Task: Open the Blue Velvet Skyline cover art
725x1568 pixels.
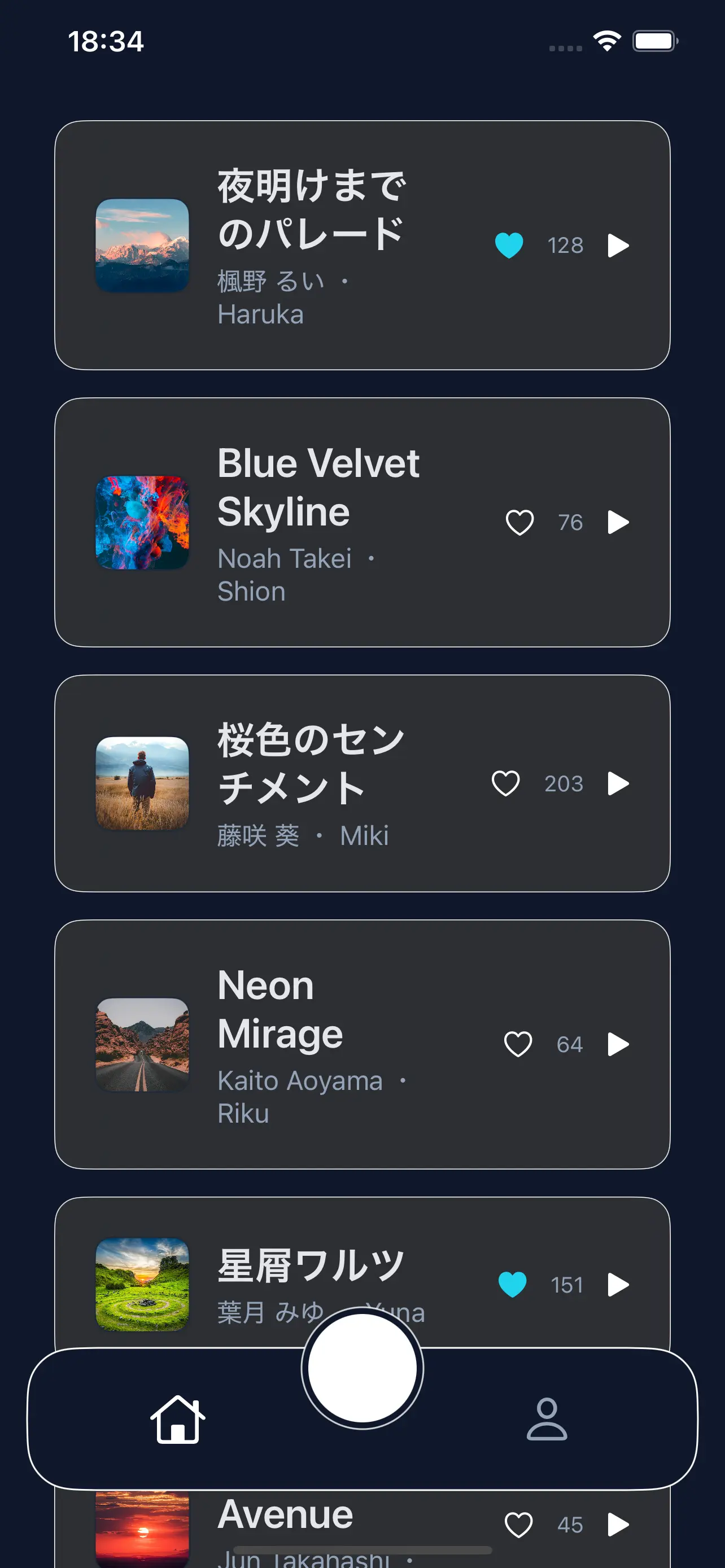Action: coord(142,522)
